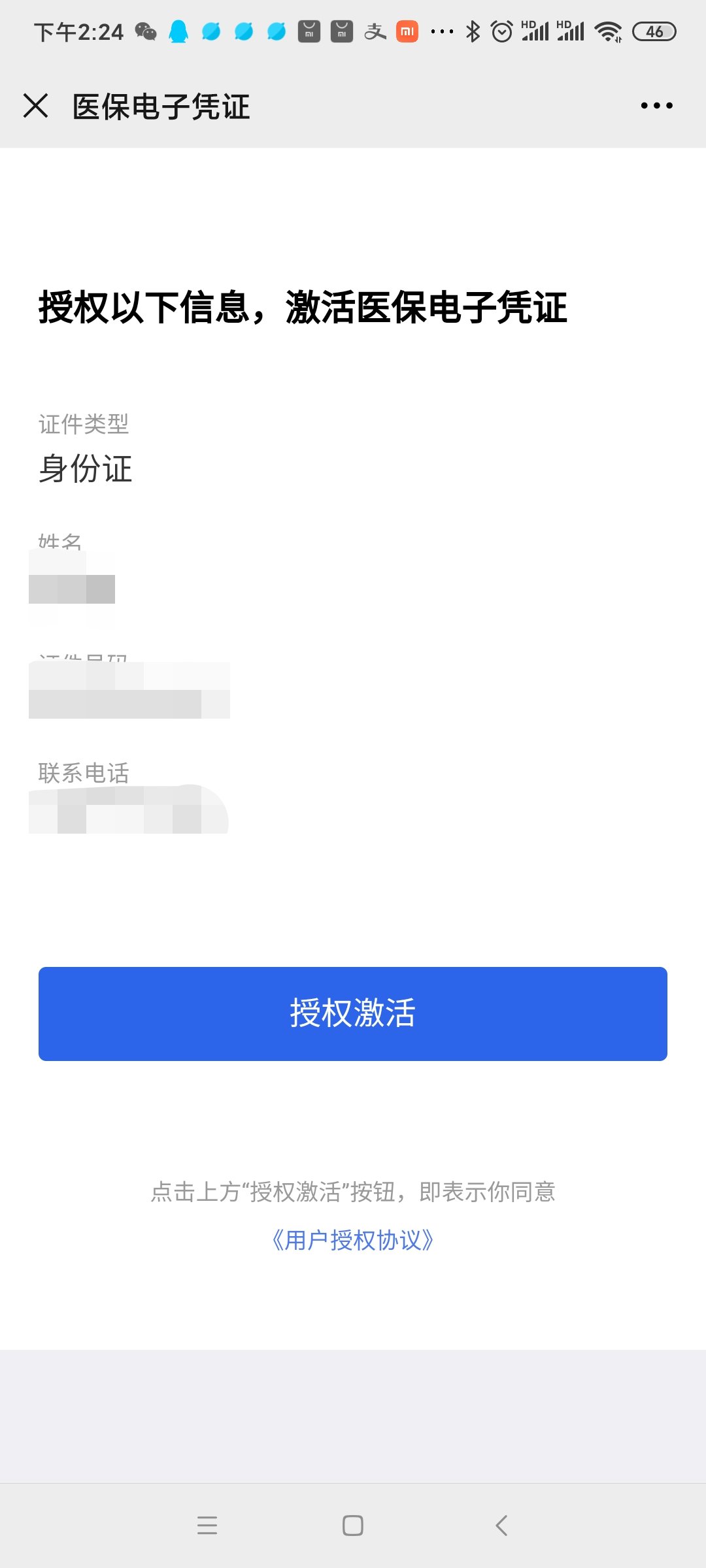Open the 用户授权协议 link
The image size is (706, 1568).
353,1239
